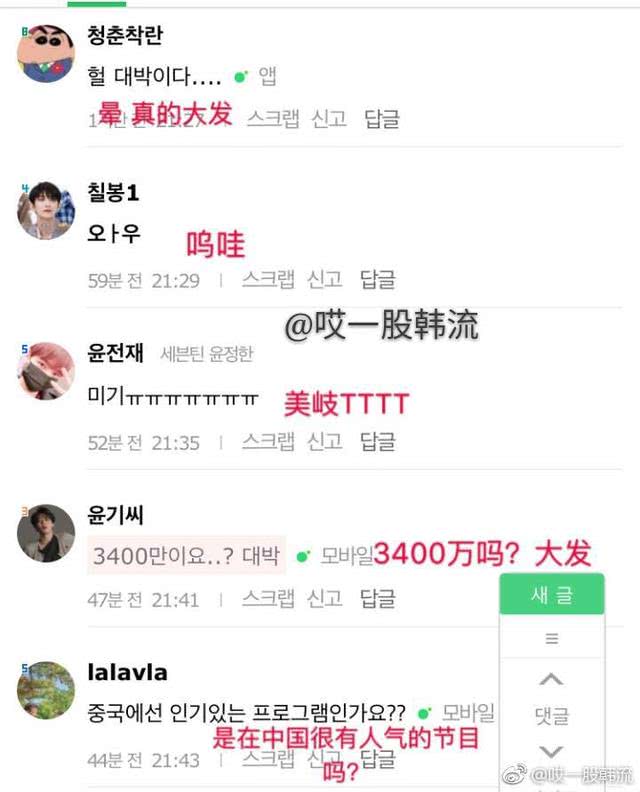View lalavla's profile picture
Viewport: 640px width, 792px height.
point(46,689)
